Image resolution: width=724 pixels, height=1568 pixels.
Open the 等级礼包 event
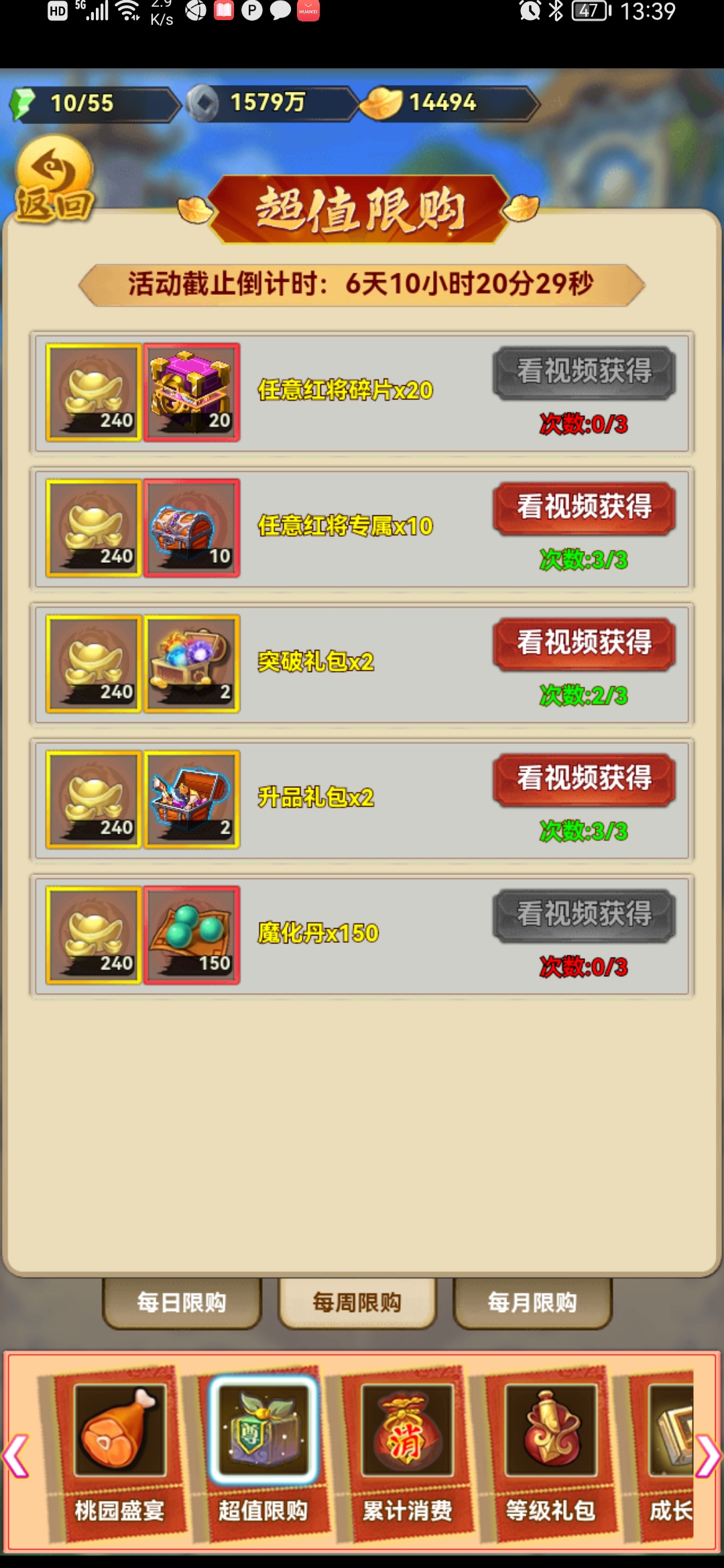550,1451
